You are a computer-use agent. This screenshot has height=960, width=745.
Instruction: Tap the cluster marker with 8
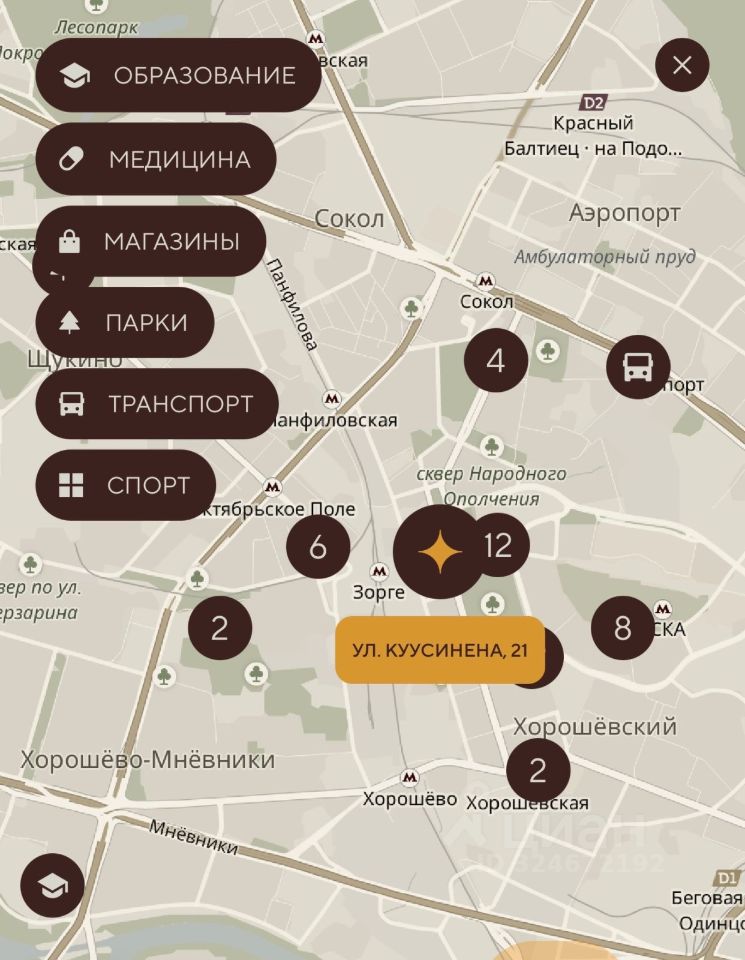point(622,628)
